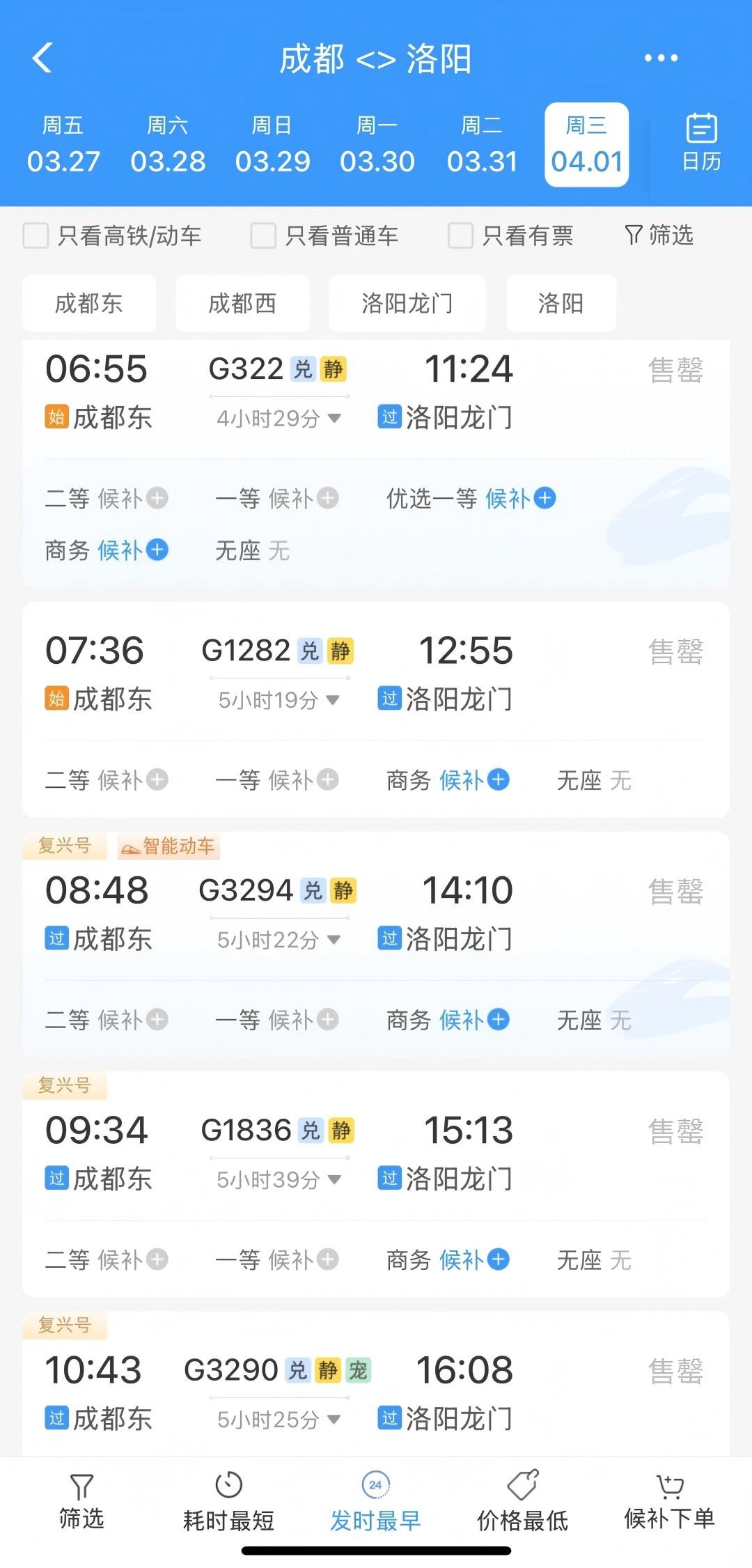Expand the 5小时19分 stops for G1282
Screen dimensions: 752x1568
click(279, 699)
